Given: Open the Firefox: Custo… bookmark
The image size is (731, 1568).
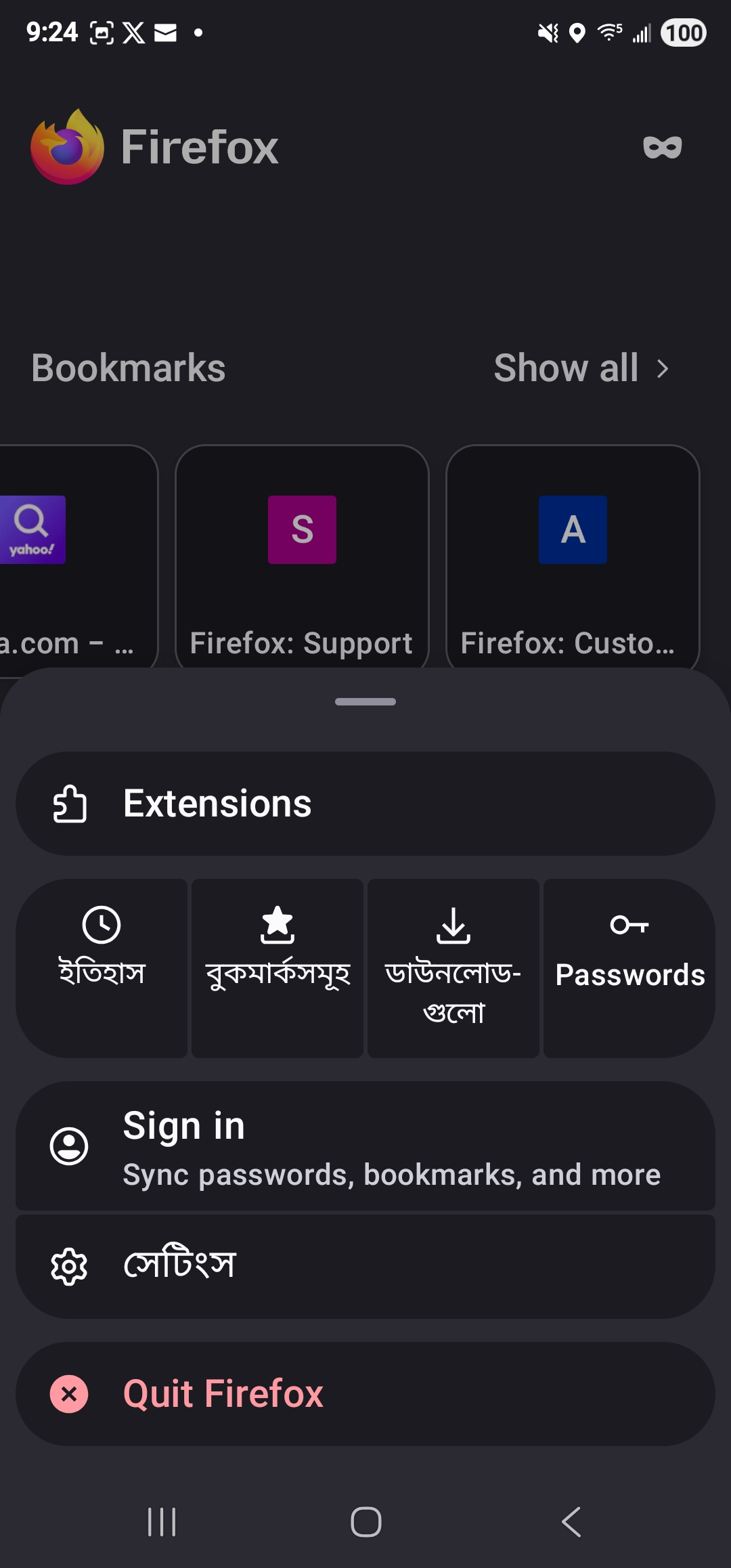Looking at the screenshot, I should tap(573, 555).
